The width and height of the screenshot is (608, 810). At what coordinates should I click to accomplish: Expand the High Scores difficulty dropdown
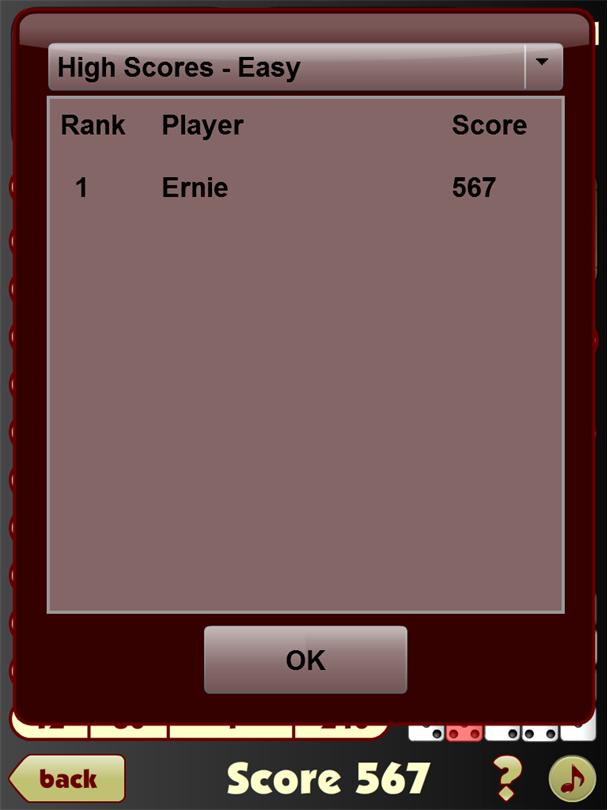click(542, 66)
